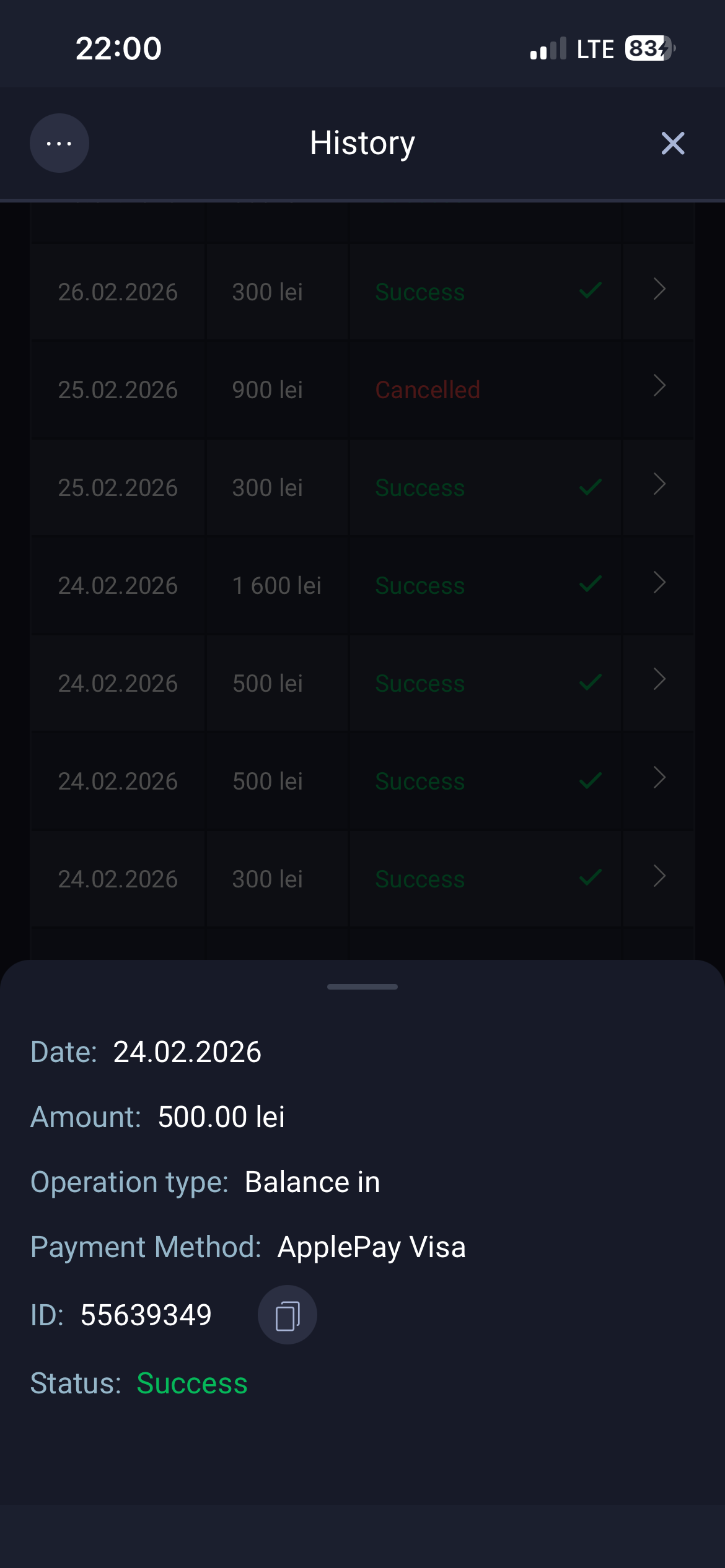Open the three-dot options menu
725x1568 pixels.
coord(59,144)
